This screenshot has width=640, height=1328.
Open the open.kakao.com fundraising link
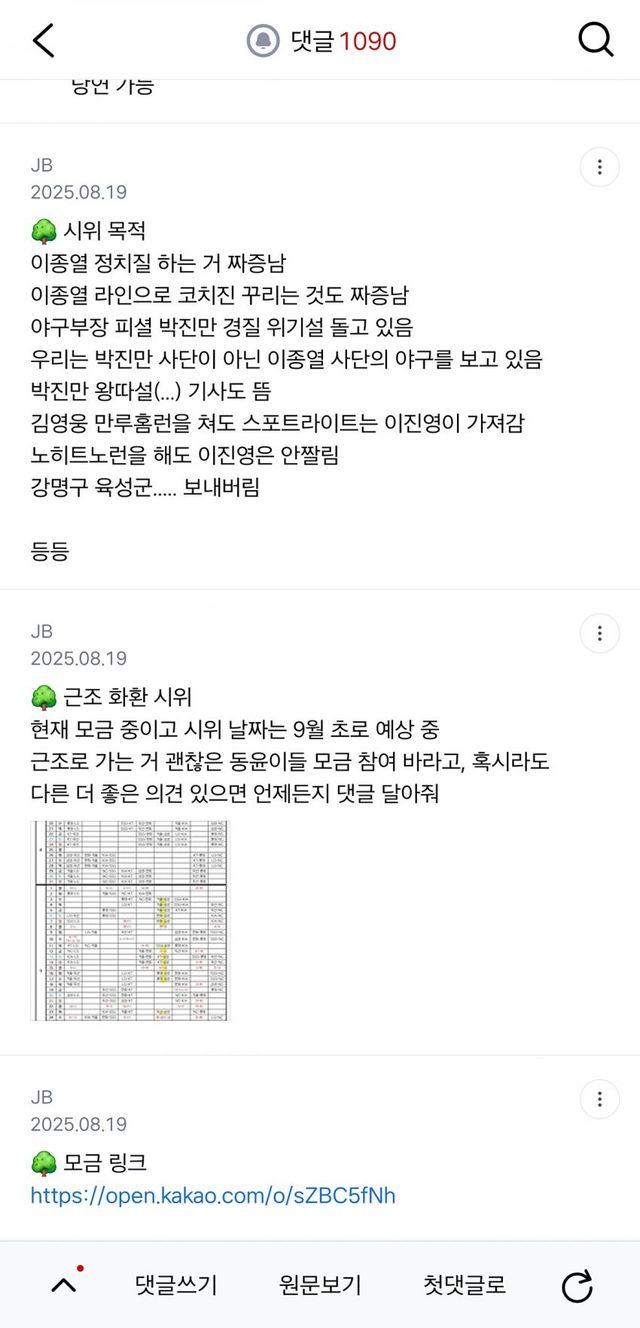[x=213, y=1195]
